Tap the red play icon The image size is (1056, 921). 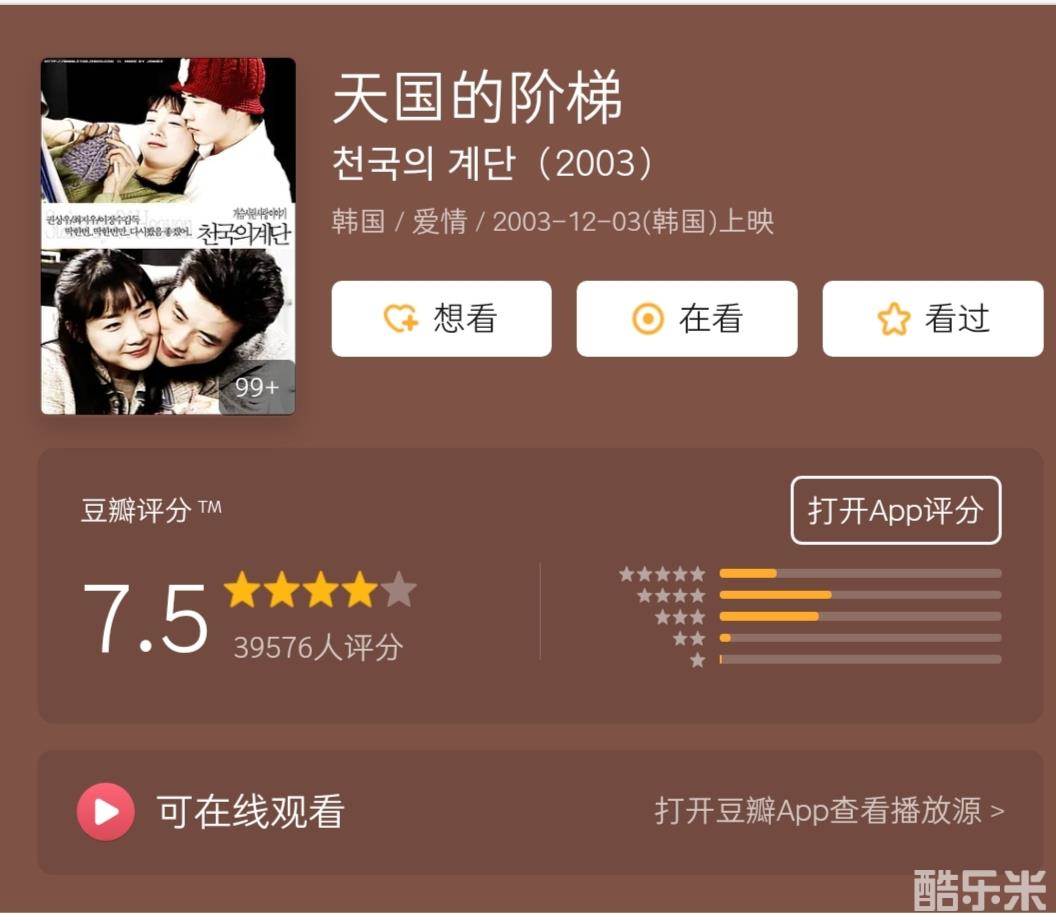(x=105, y=811)
